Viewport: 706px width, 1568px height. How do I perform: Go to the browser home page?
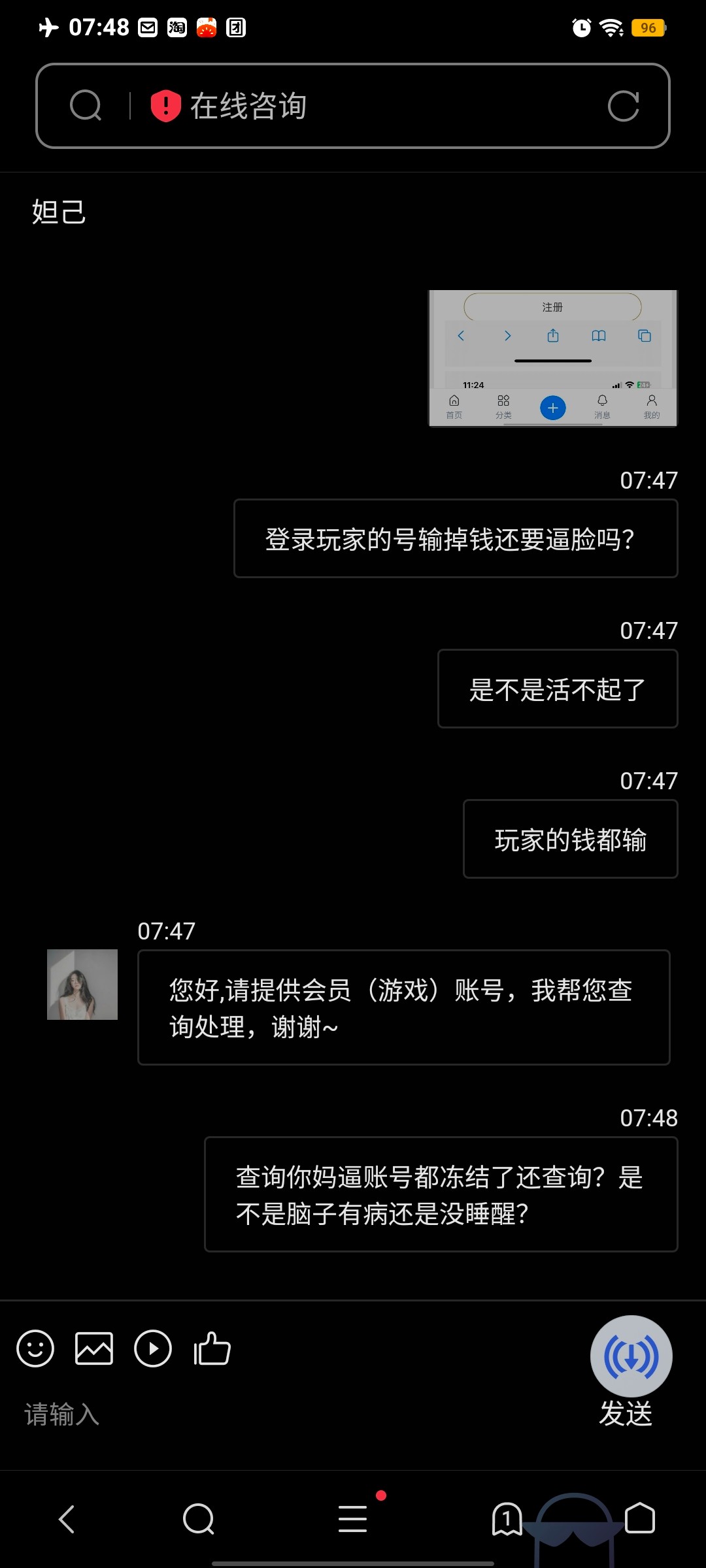click(x=640, y=1519)
